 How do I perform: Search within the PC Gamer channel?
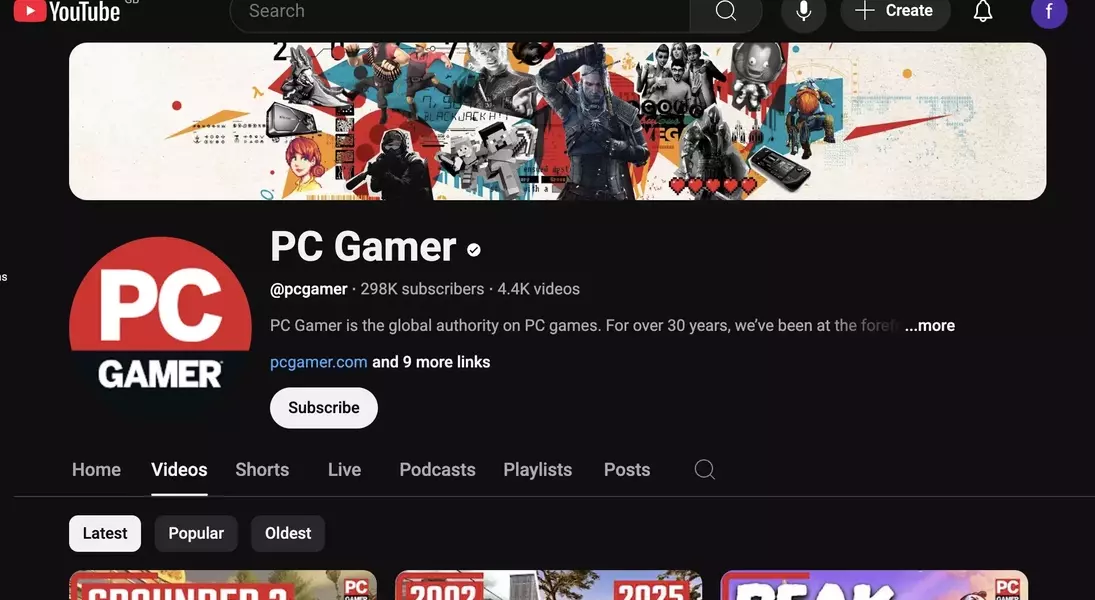click(x=705, y=470)
